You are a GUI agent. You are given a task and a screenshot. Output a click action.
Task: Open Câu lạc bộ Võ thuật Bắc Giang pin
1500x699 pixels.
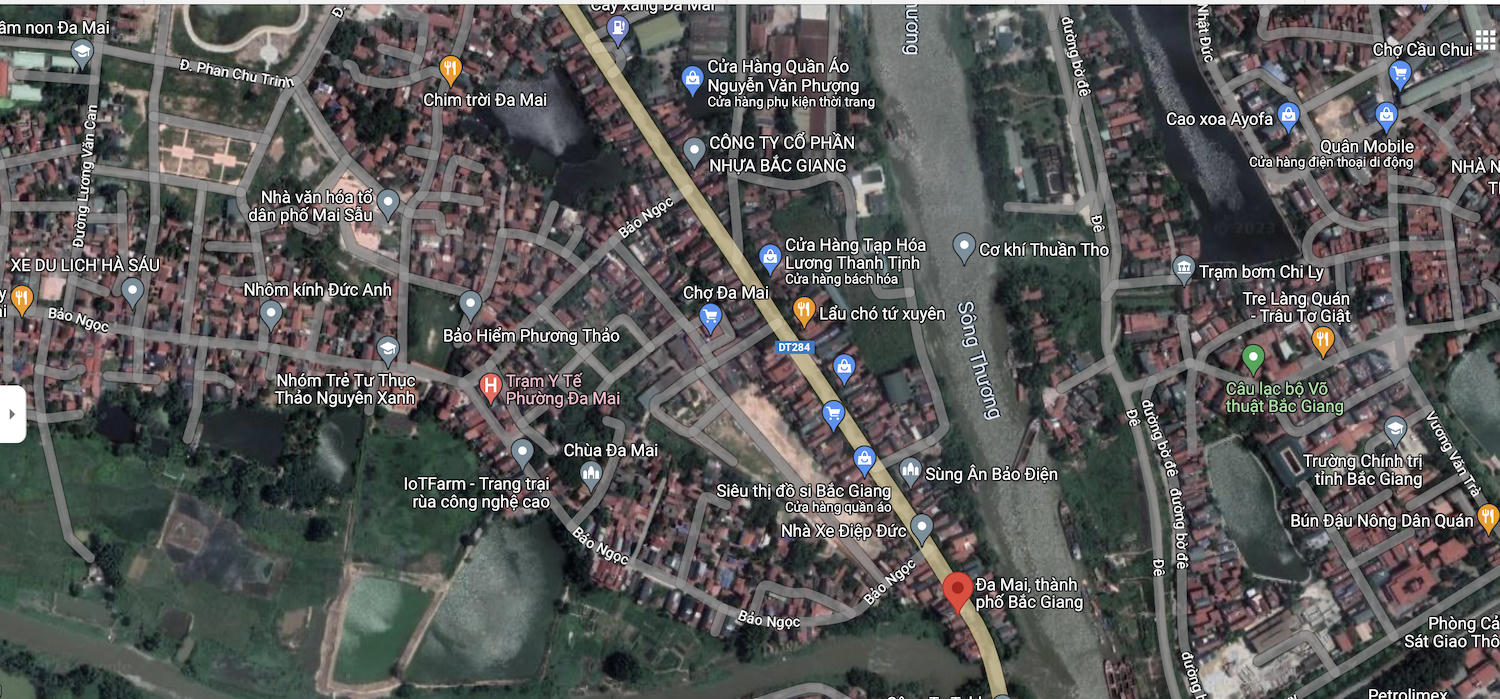(x=1253, y=358)
